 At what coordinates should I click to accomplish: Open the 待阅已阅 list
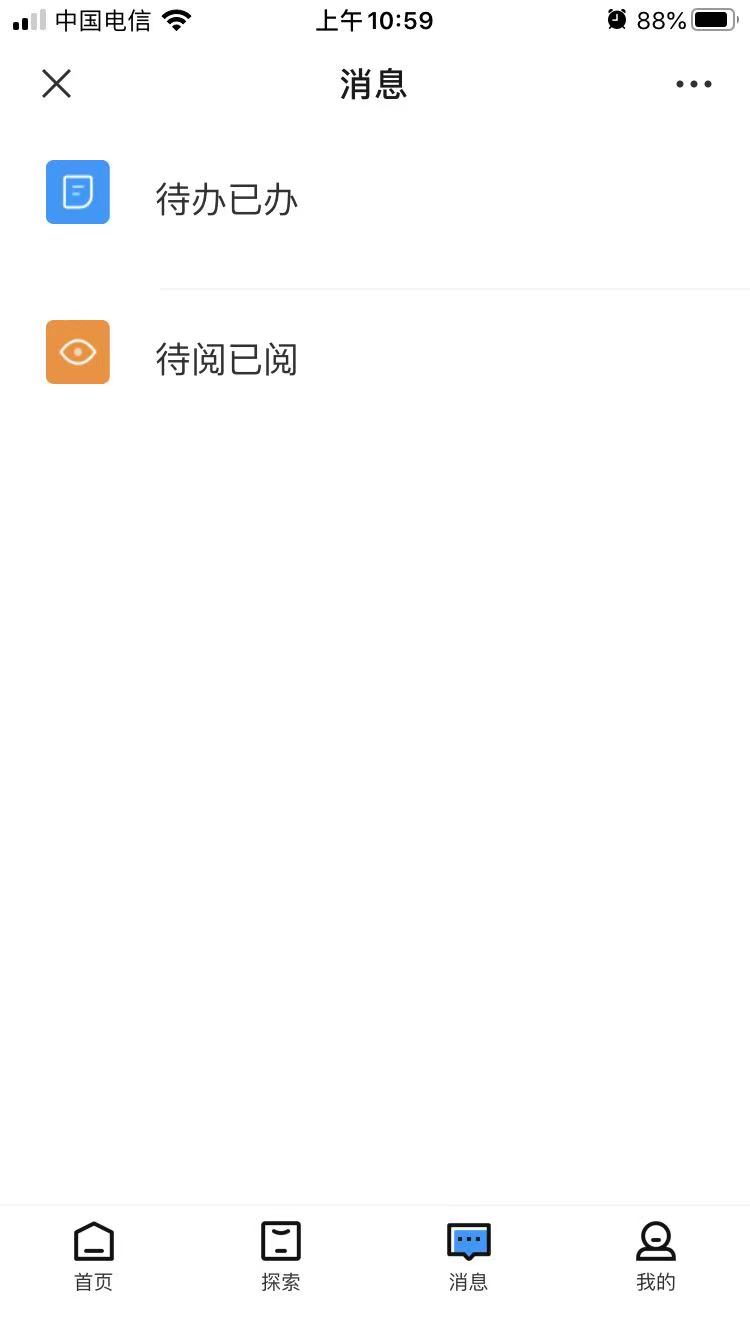(227, 359)
